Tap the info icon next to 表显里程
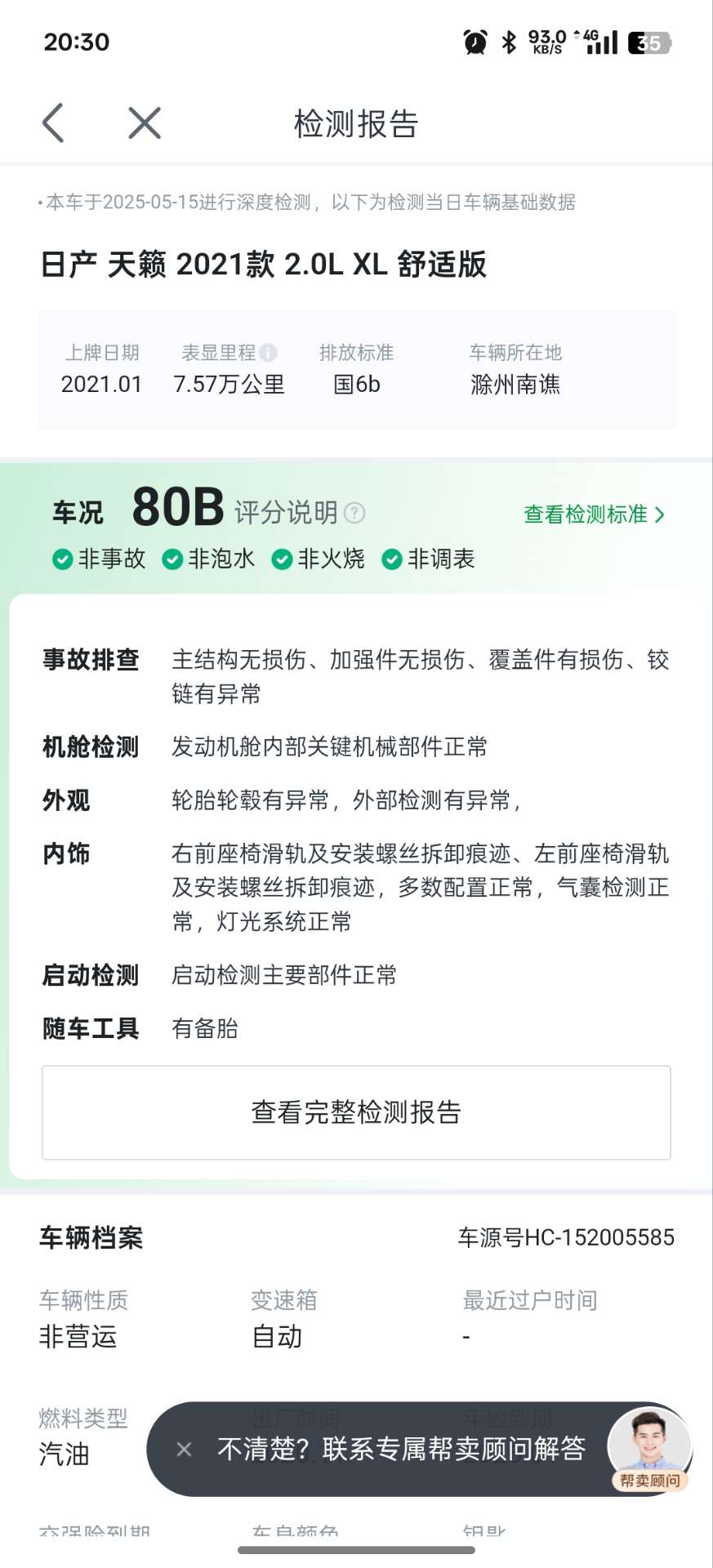Viewport: 713px width, 1568px height. 268,353
